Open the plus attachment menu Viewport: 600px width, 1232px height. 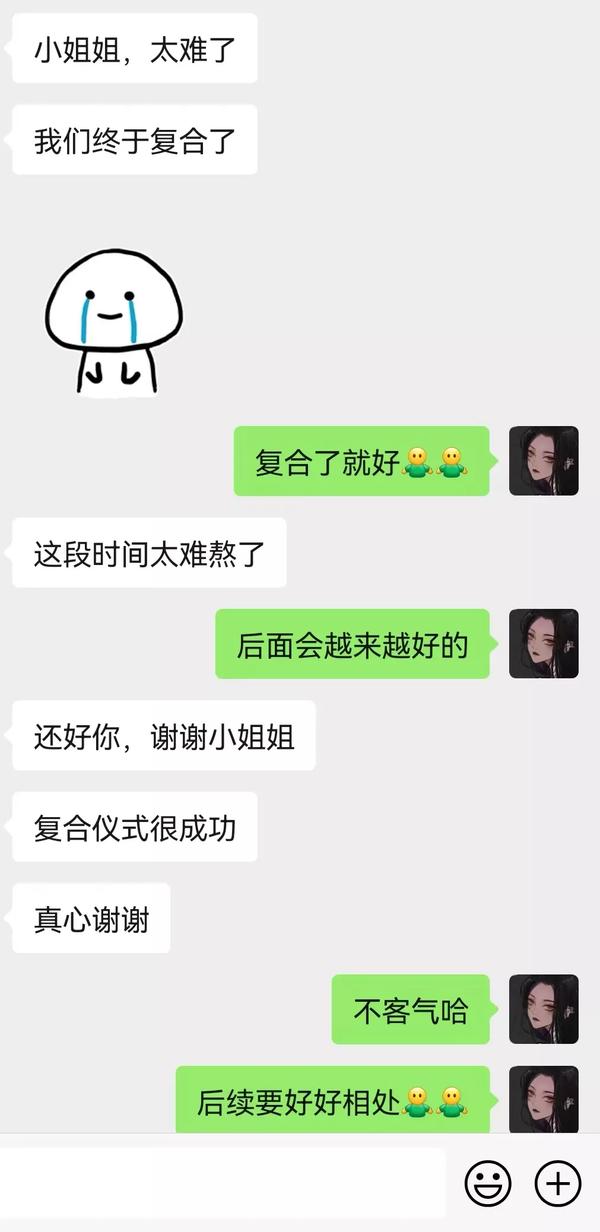[558, 1184]
